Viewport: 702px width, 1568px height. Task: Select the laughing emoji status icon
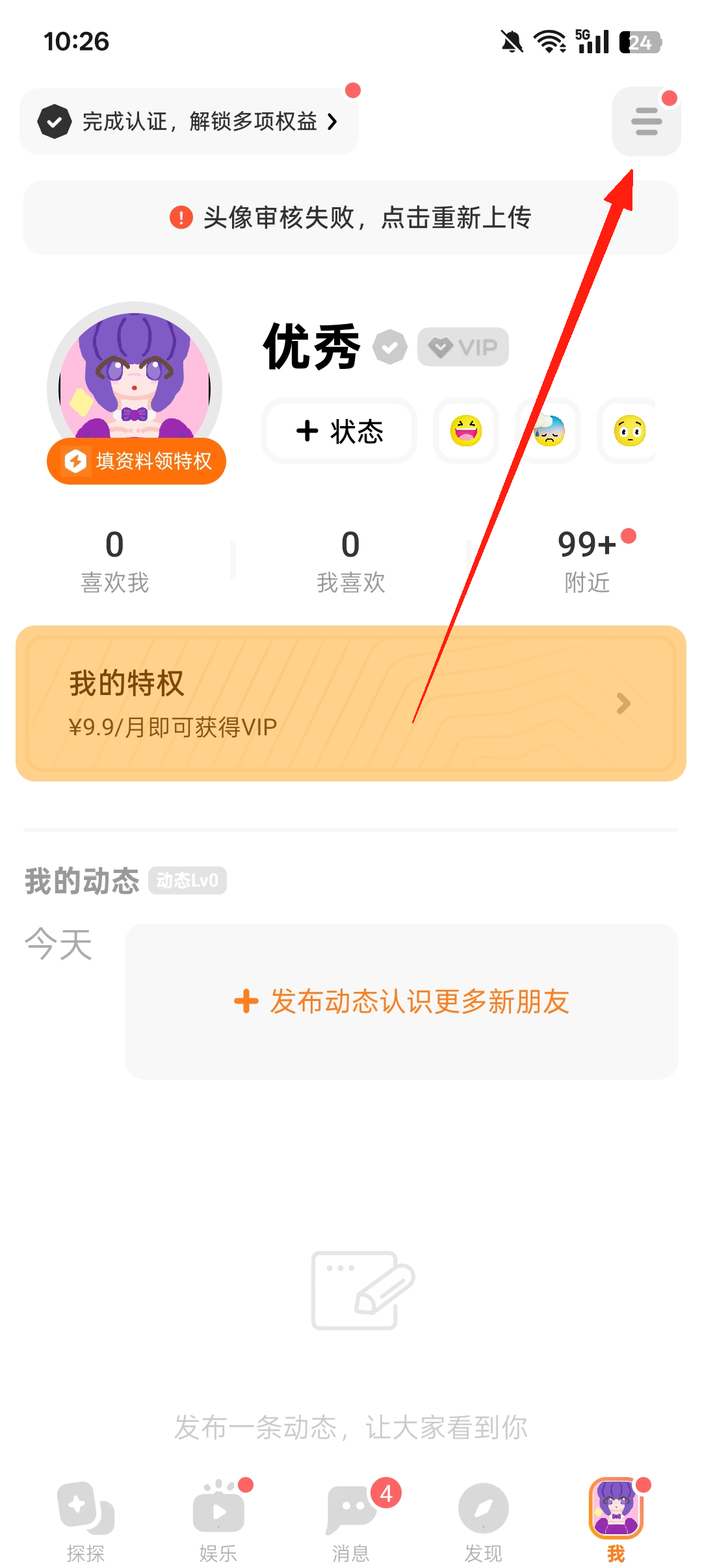465,431
